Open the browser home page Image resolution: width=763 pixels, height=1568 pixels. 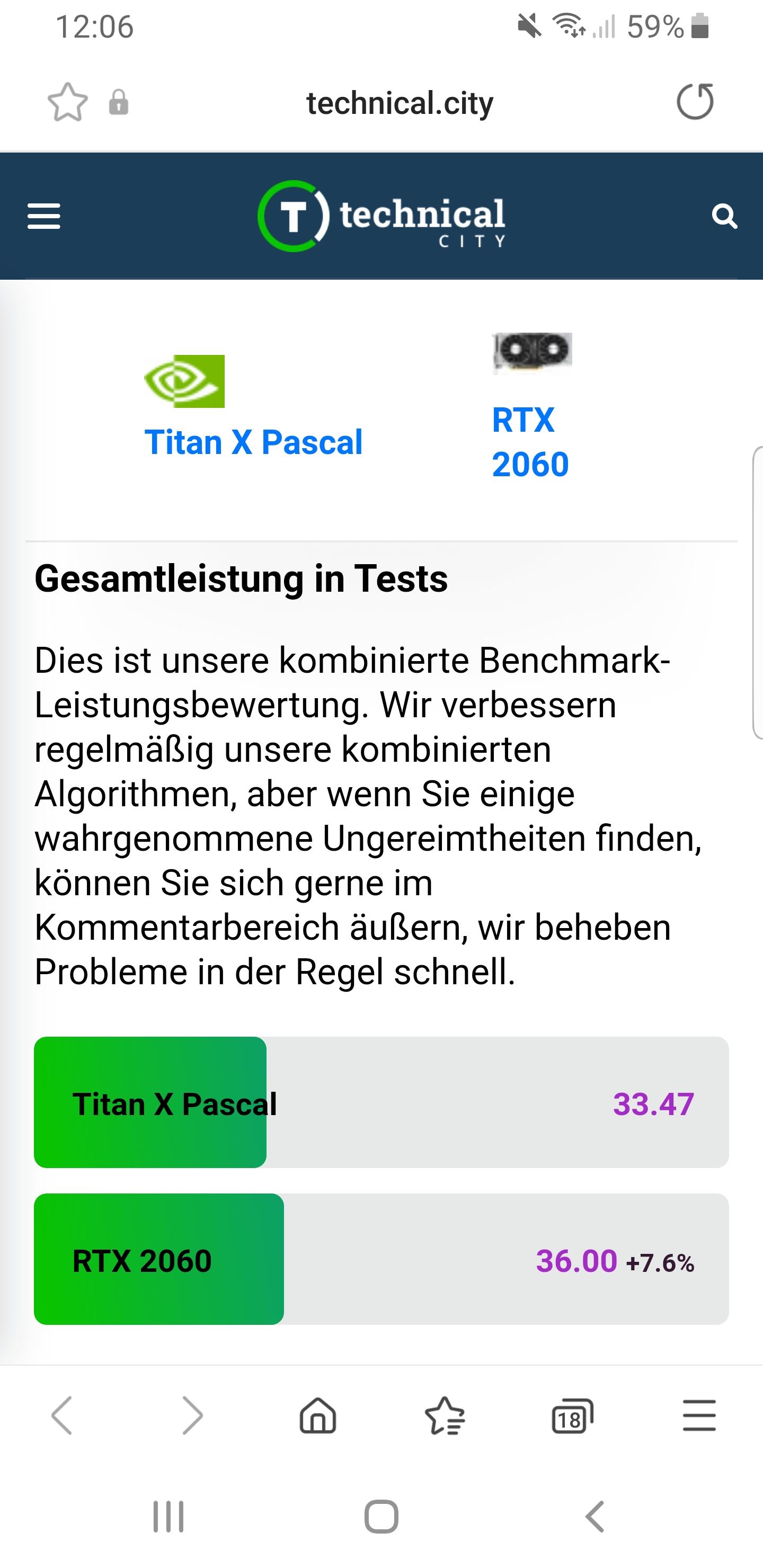(x=318, y=1416)
